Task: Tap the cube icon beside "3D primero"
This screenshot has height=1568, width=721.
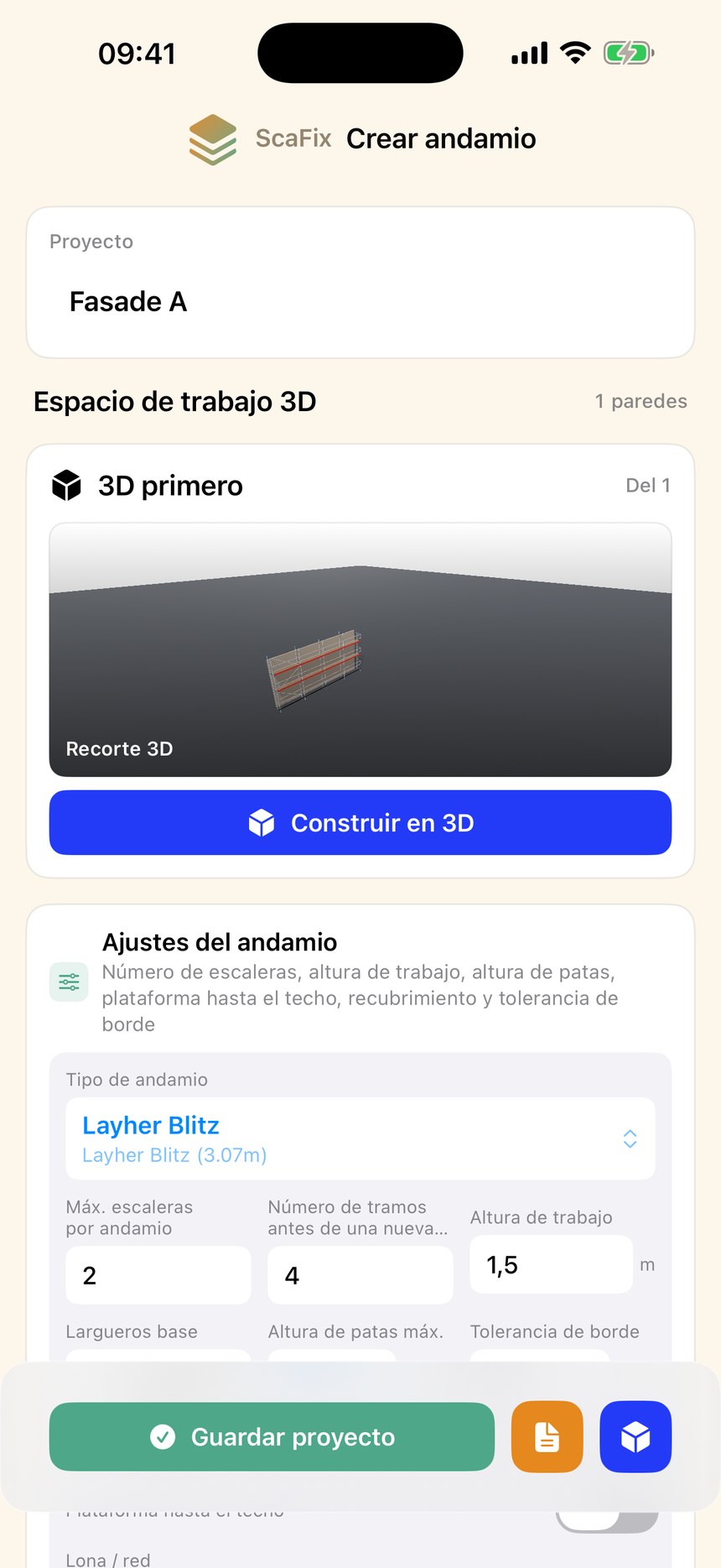Action: coord(66,484)
